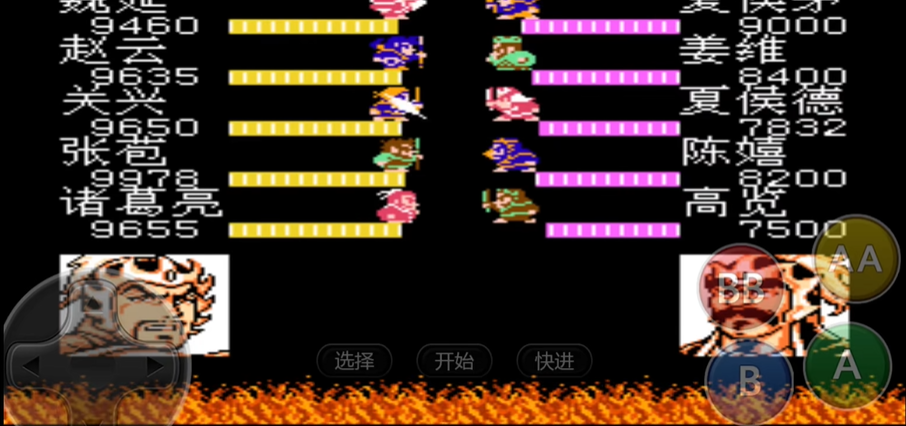Tap the 开始 (Start) button
This screenshot has width=906, height=426.
click(x=454, y=361)
